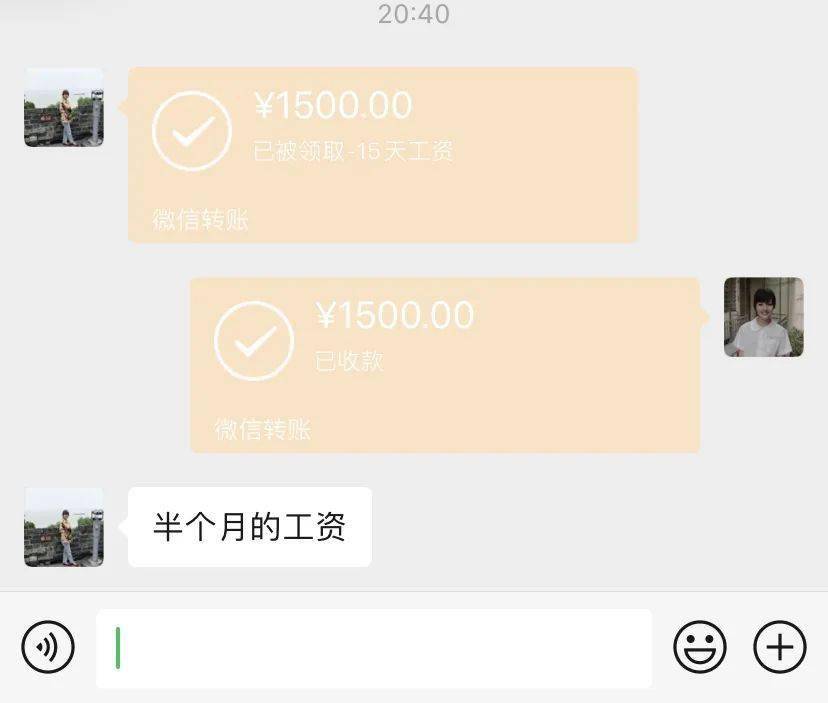Open the plus attachments menu
This screenshot has height=703, width=828.
point(779,647)
